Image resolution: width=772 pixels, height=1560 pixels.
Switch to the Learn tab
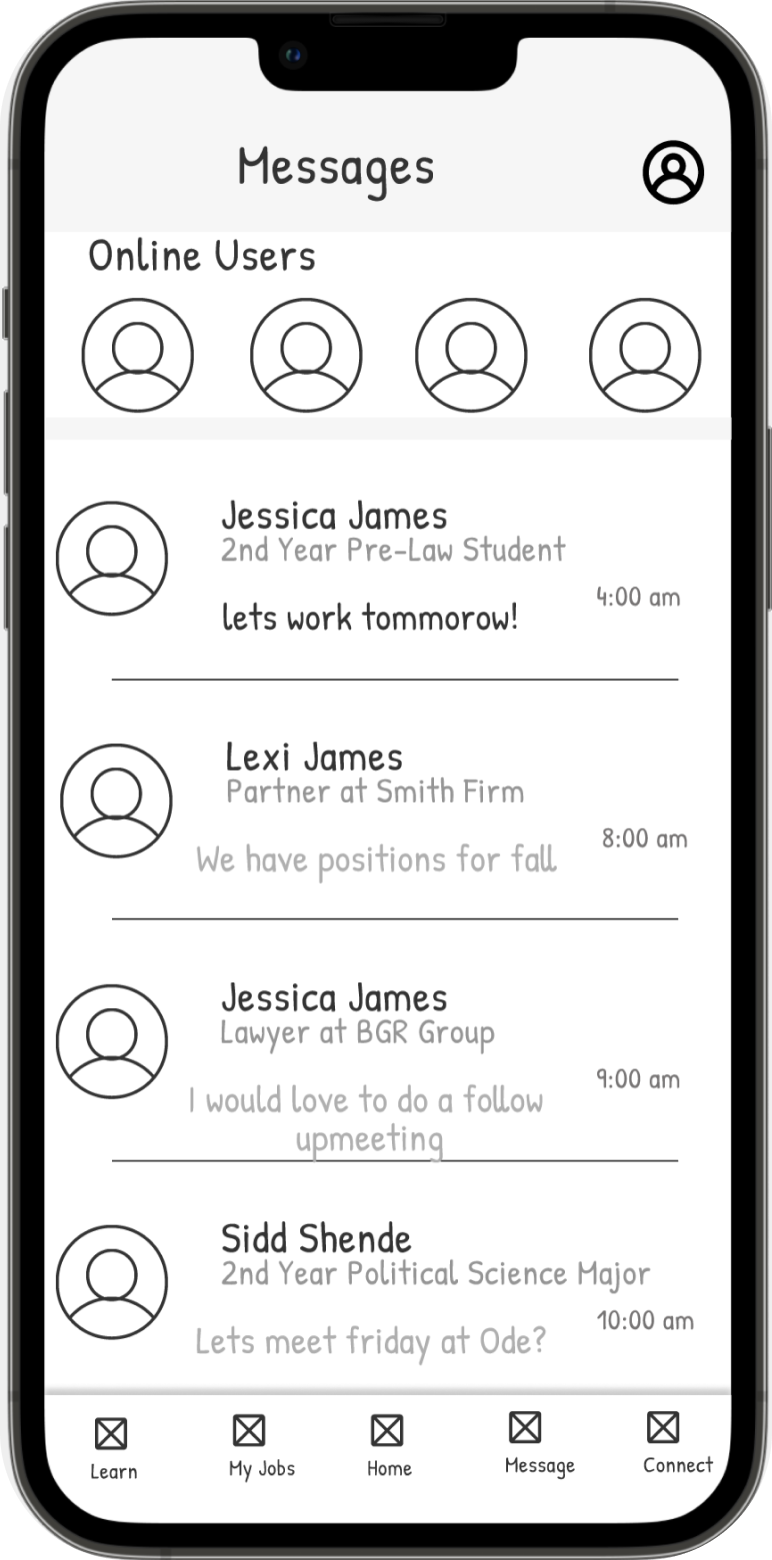click(113, 1448)
